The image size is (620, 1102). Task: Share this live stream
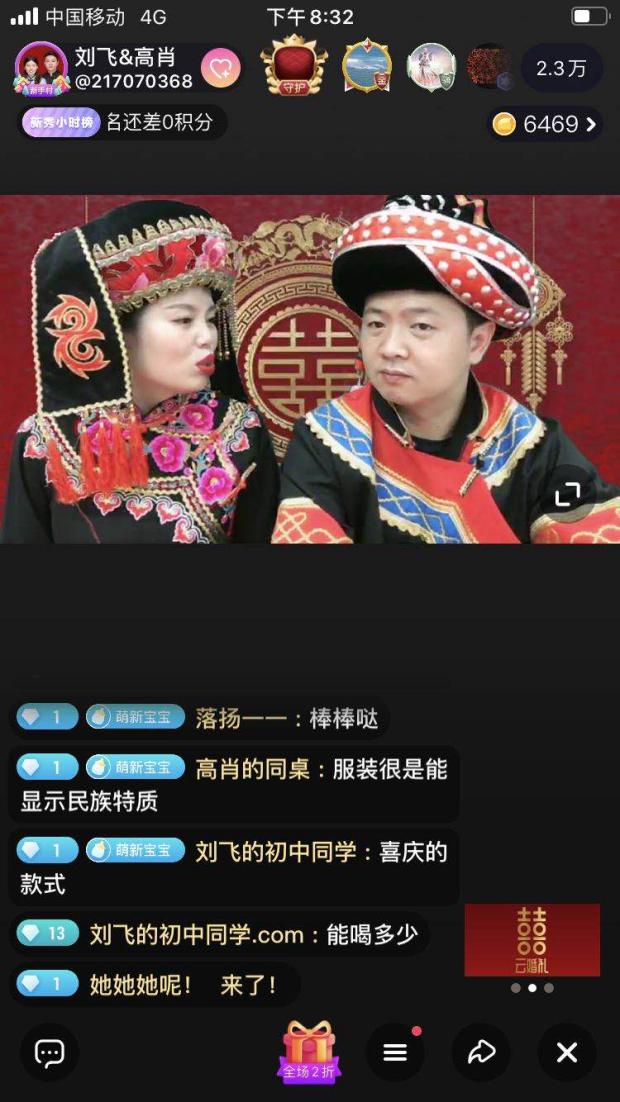(481, 1053)
